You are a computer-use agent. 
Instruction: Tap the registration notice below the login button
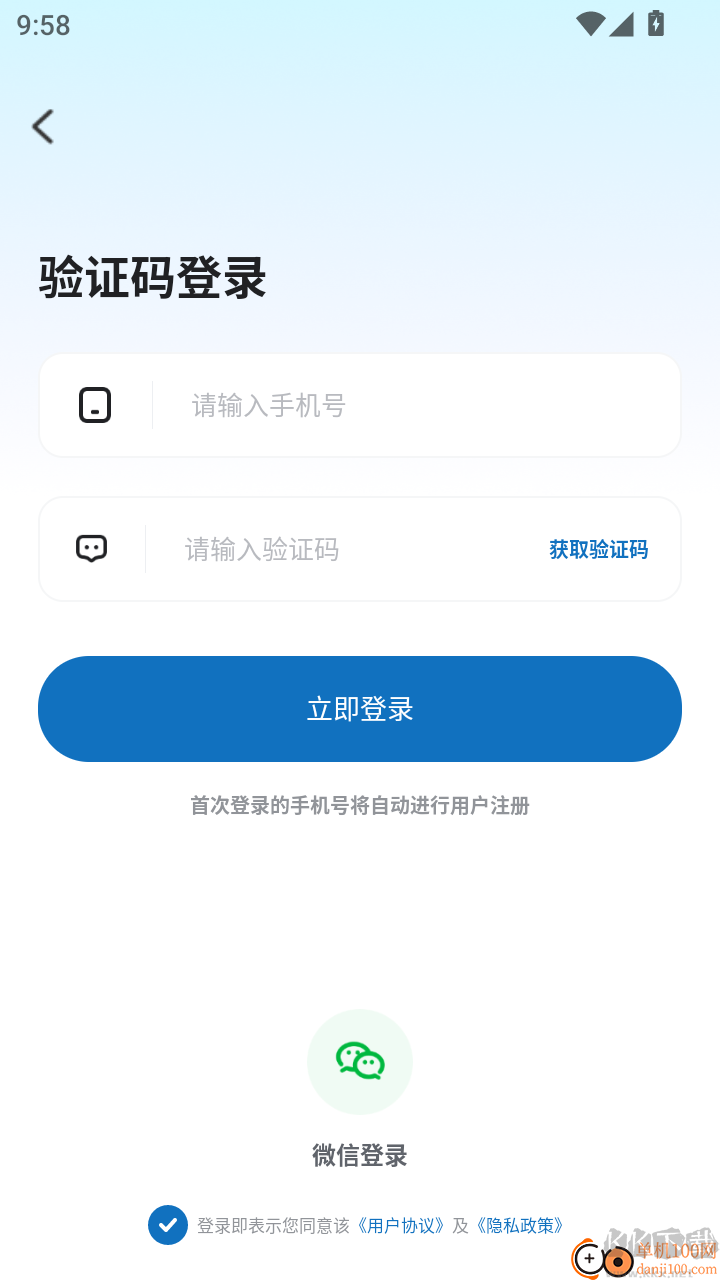tap(360, 806)
